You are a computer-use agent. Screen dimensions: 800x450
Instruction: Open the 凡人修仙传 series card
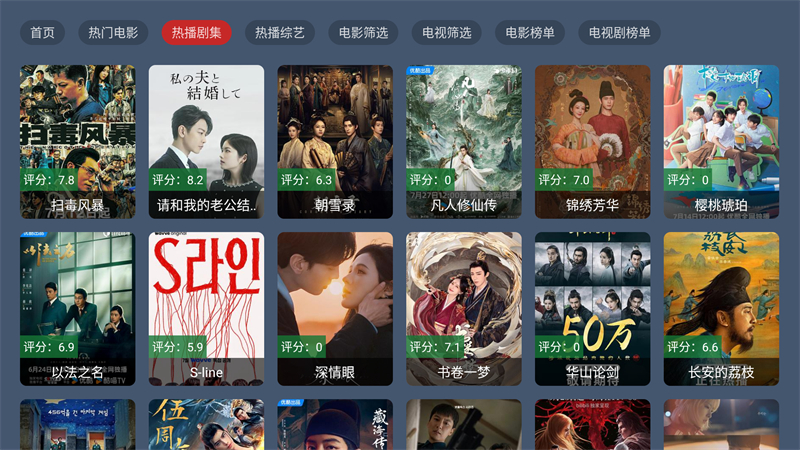click(x=464, y=140)
